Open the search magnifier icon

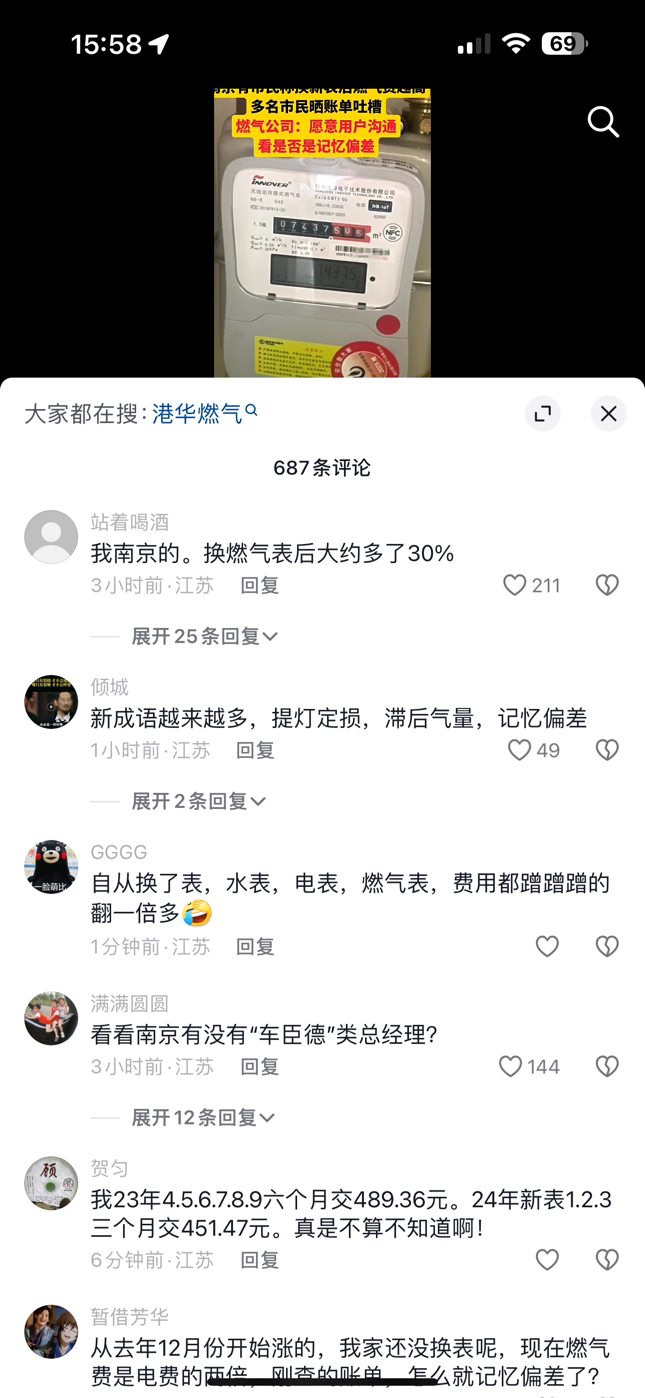[603, 122]
